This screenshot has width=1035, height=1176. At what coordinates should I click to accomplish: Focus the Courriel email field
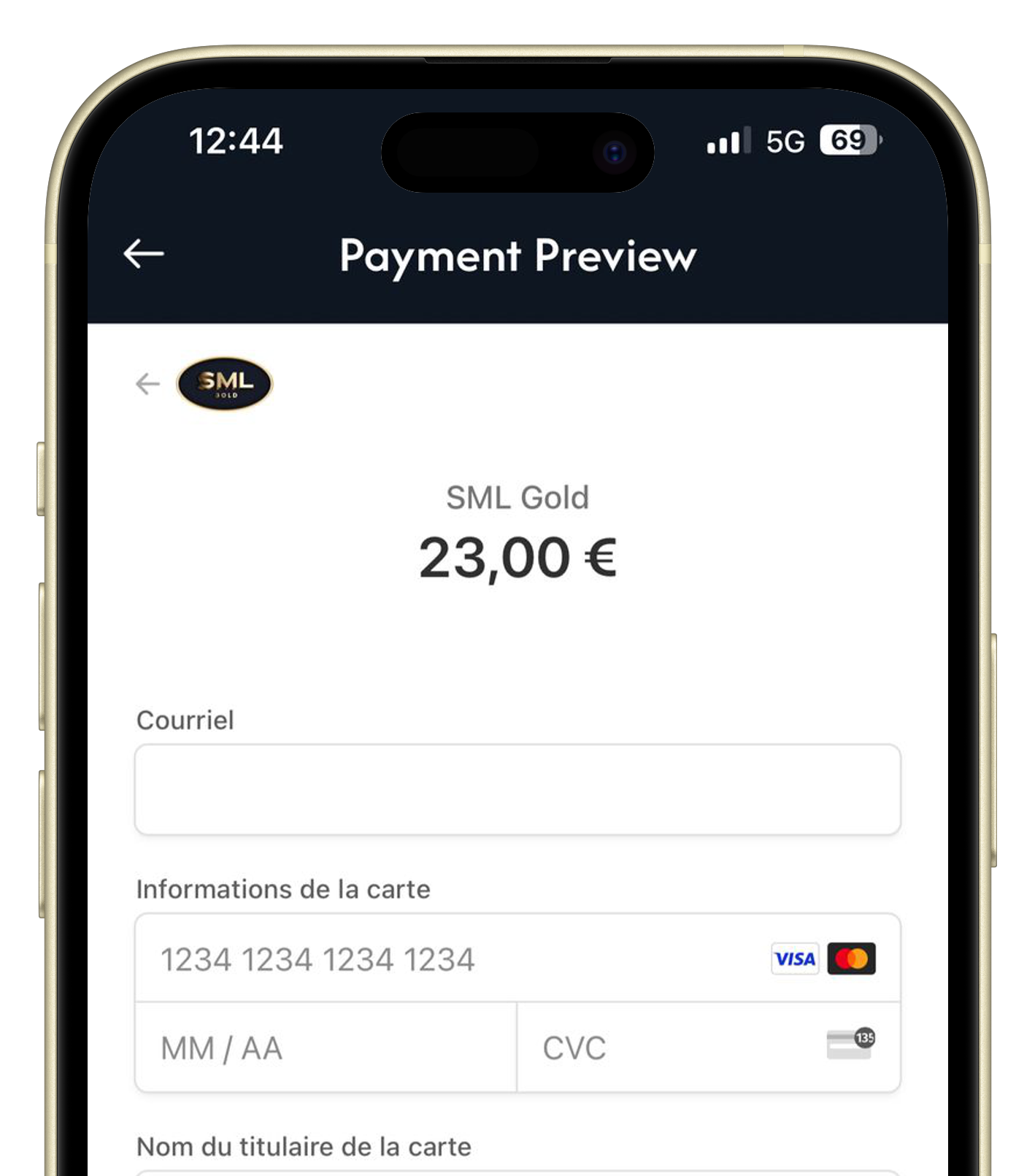(x=517, y=789)
